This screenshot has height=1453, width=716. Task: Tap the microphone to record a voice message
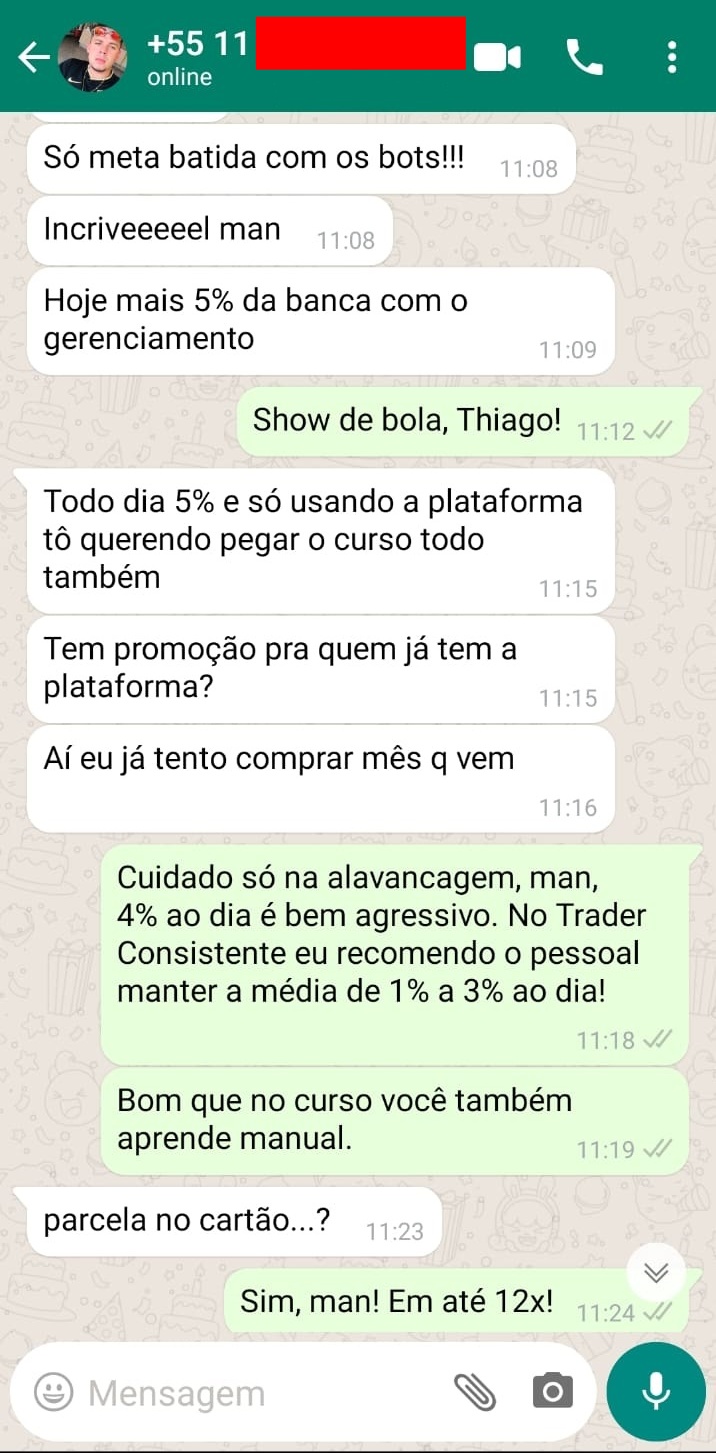click(x=656, y=1391)
